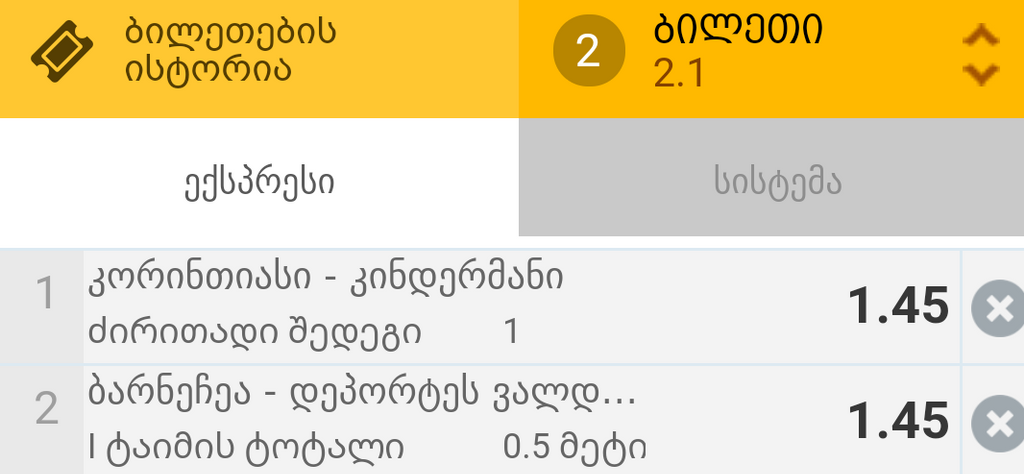Open the კორინთიასი - კინდერმანი match row
Screen dimensions: 1024x474
450,305
